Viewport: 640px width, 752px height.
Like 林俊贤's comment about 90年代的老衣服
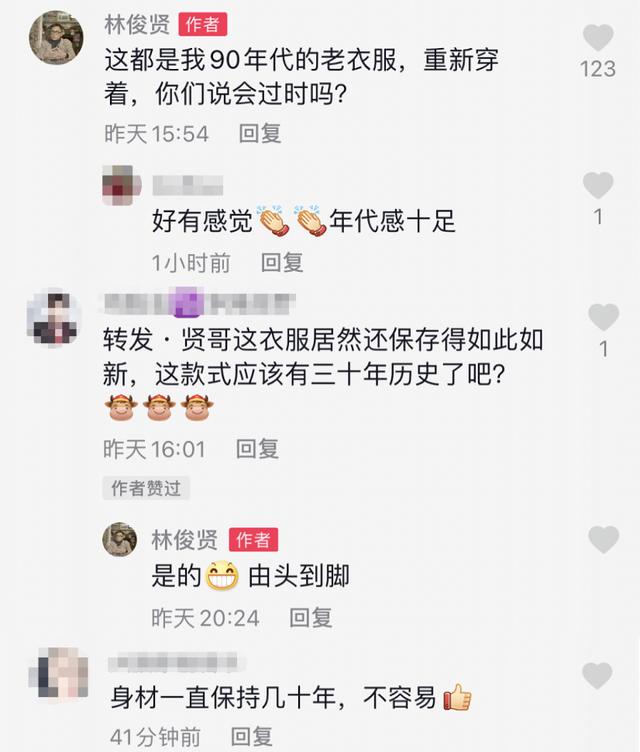[598, 39]
